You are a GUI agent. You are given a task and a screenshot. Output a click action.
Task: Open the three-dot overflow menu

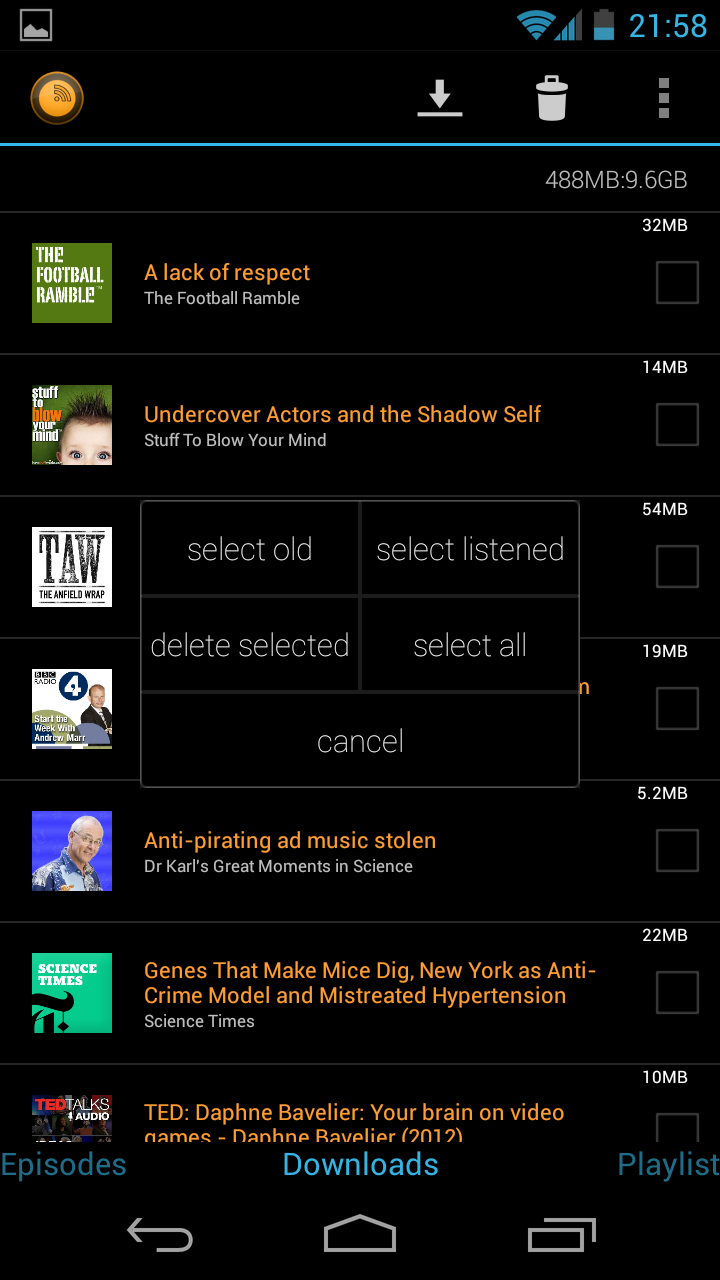point(663,99)
